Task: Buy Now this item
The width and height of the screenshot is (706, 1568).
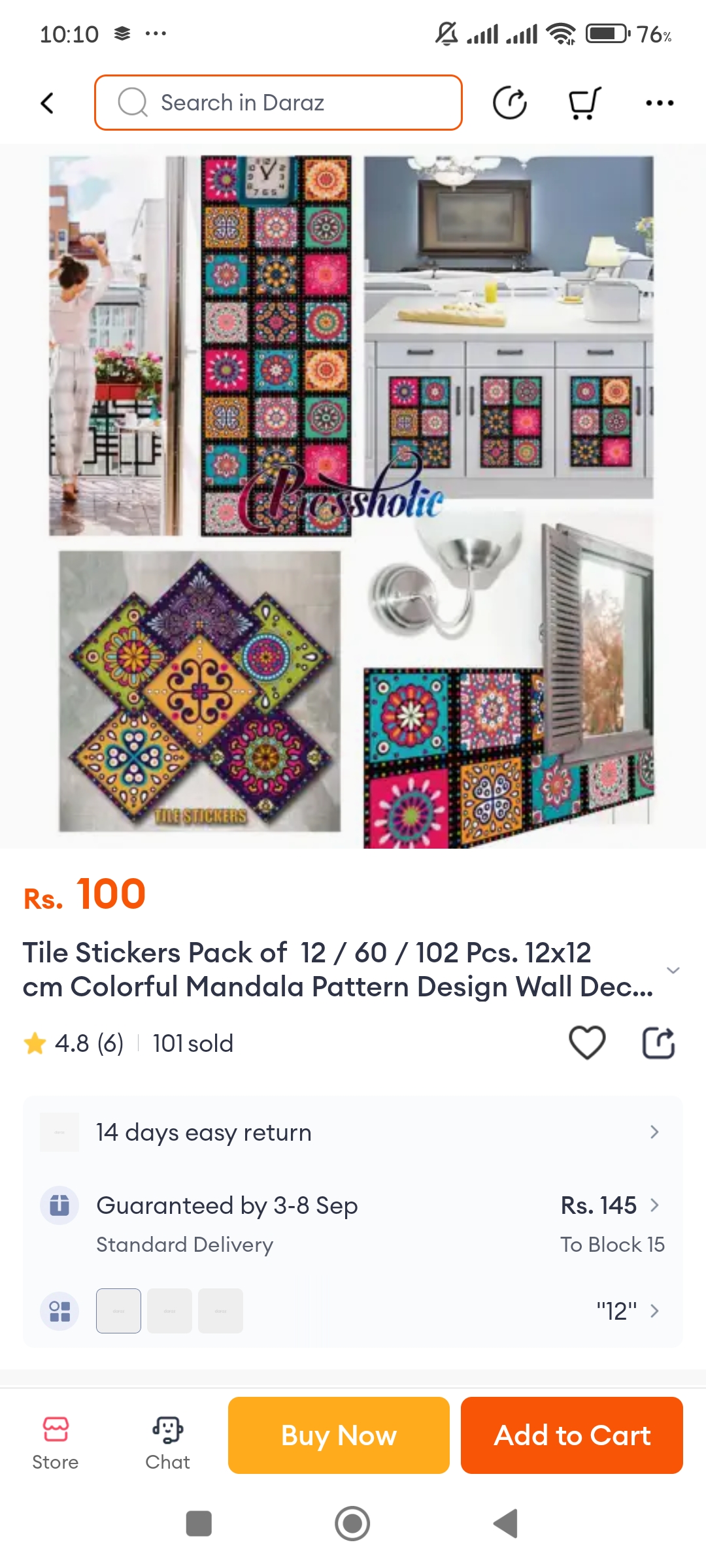Action: click(339, 1435)
